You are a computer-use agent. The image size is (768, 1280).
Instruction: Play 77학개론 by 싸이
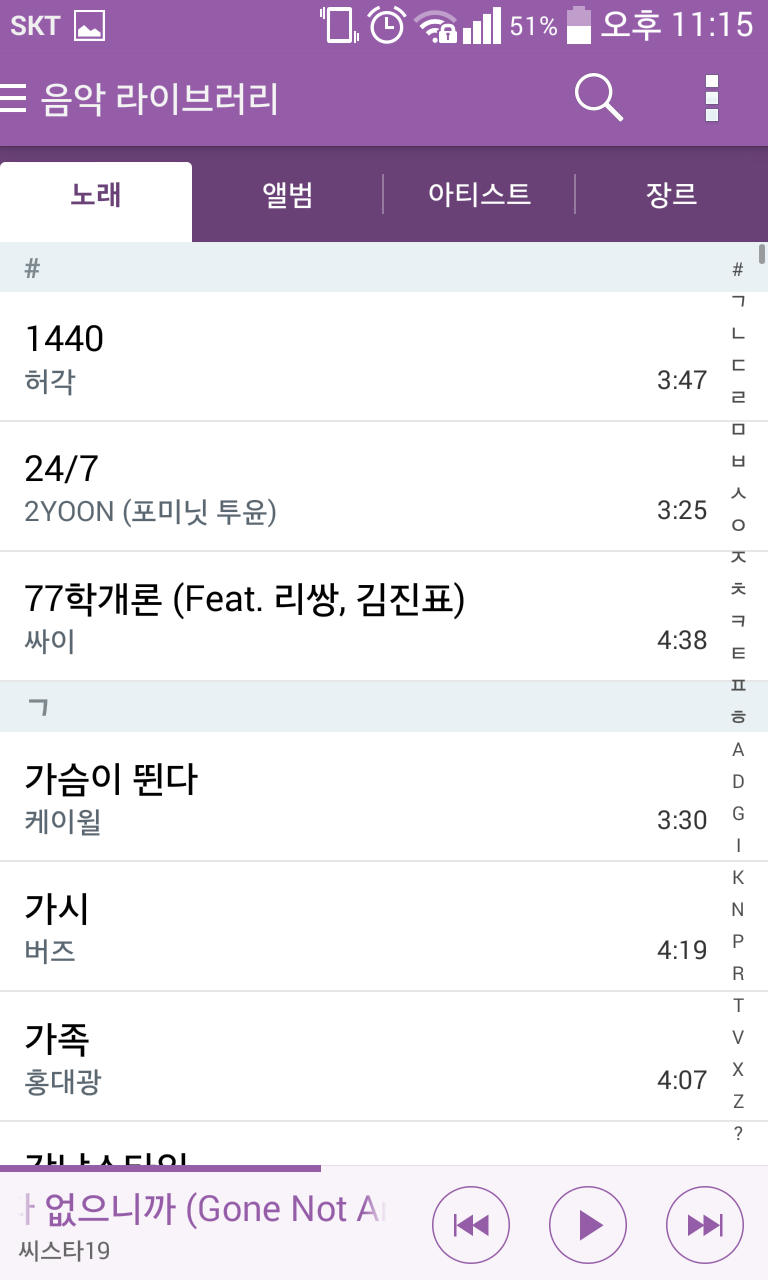pyautogui.click(x=360, y=617)
